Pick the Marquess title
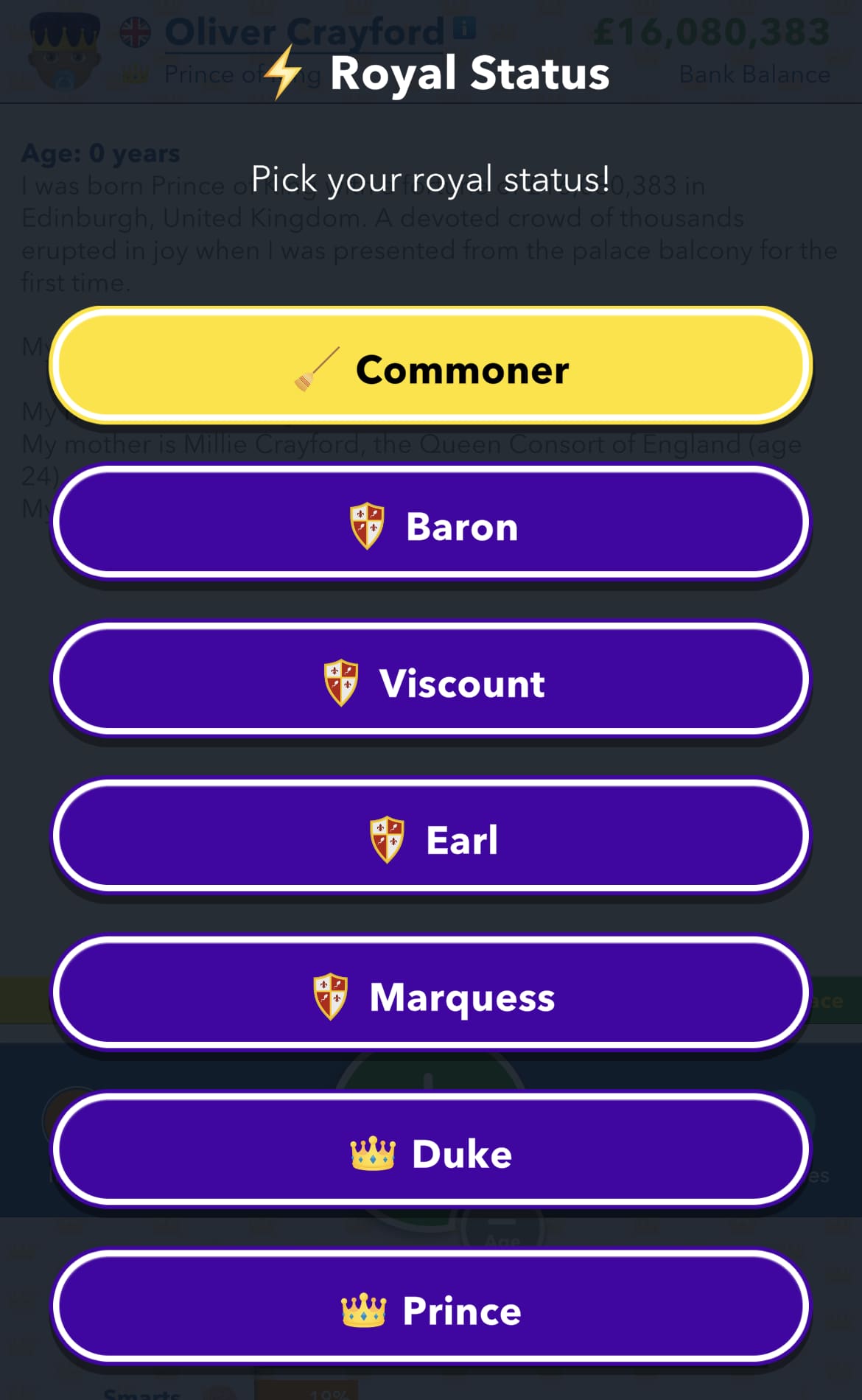This screenshot has height=1400, width=862. click(x=431, y=995)
